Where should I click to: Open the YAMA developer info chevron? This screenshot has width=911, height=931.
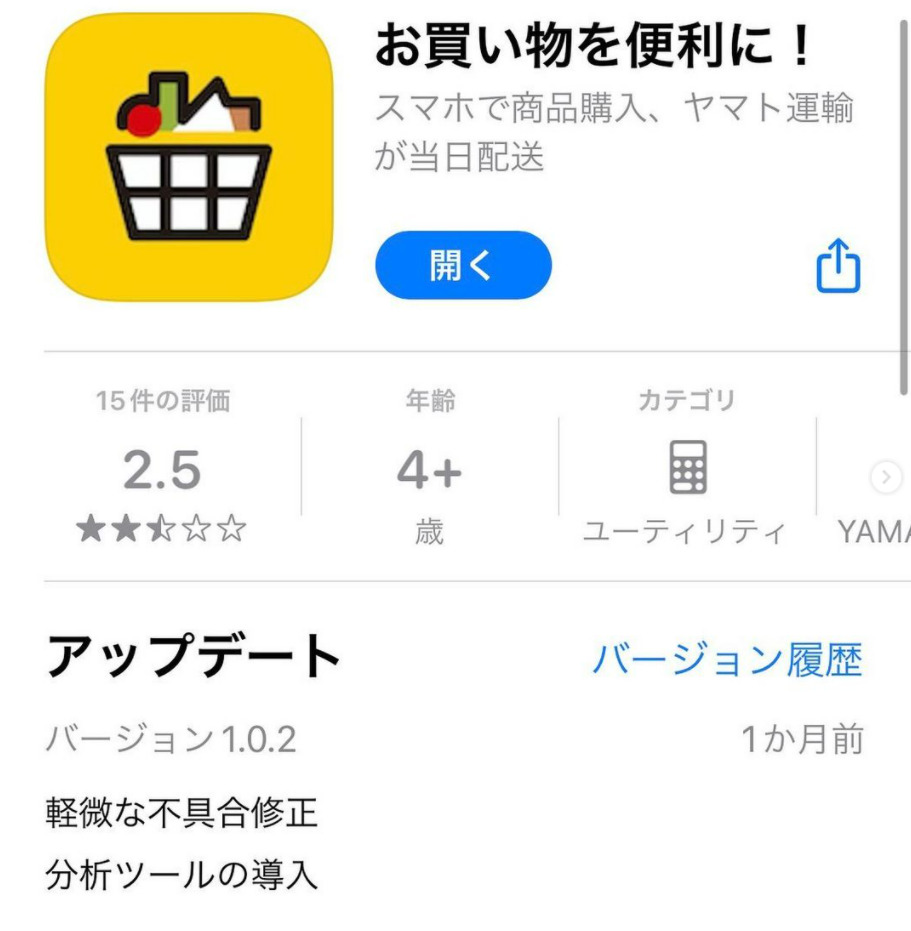tap(886, 478)
